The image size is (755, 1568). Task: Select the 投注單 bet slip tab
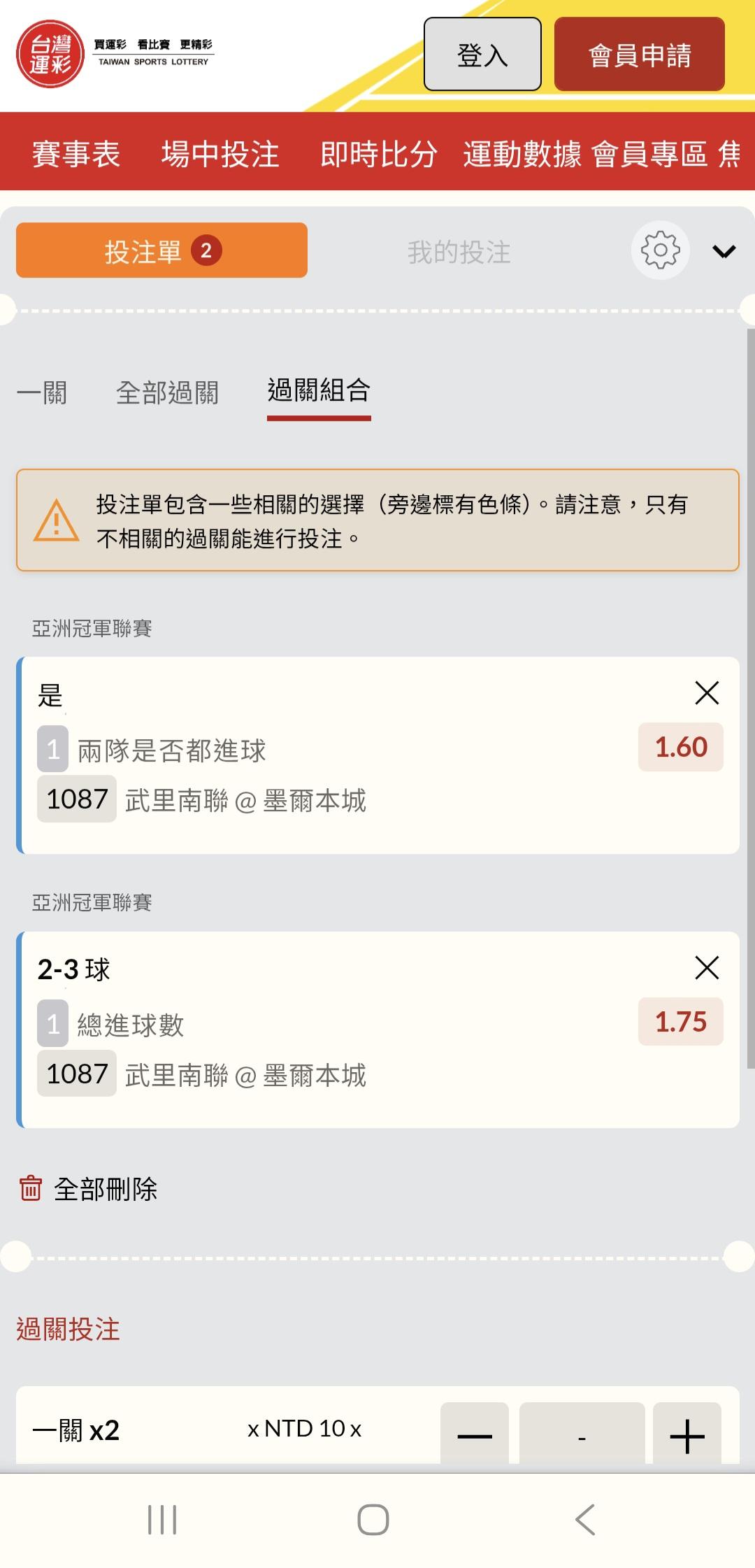pos(161,250)
